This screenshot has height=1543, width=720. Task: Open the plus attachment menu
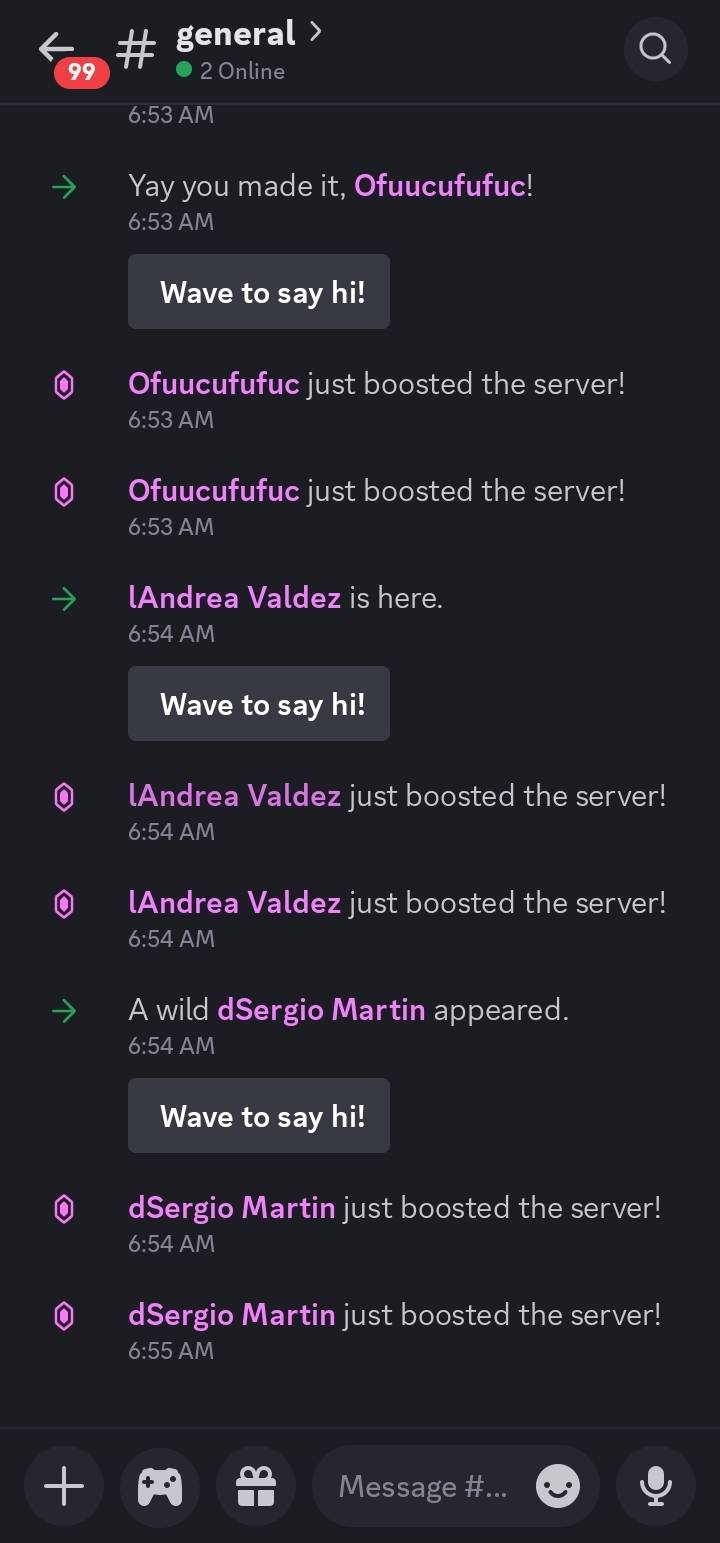[x=64, y=1487]
